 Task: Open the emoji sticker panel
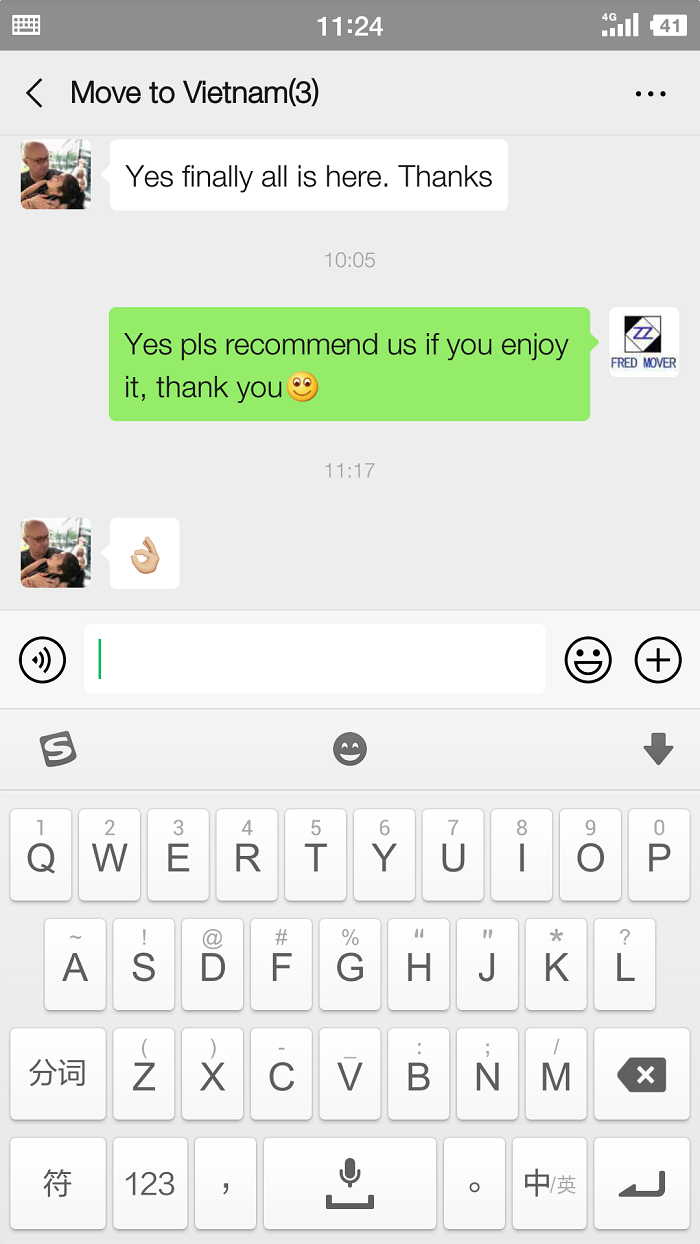(588, 660)
